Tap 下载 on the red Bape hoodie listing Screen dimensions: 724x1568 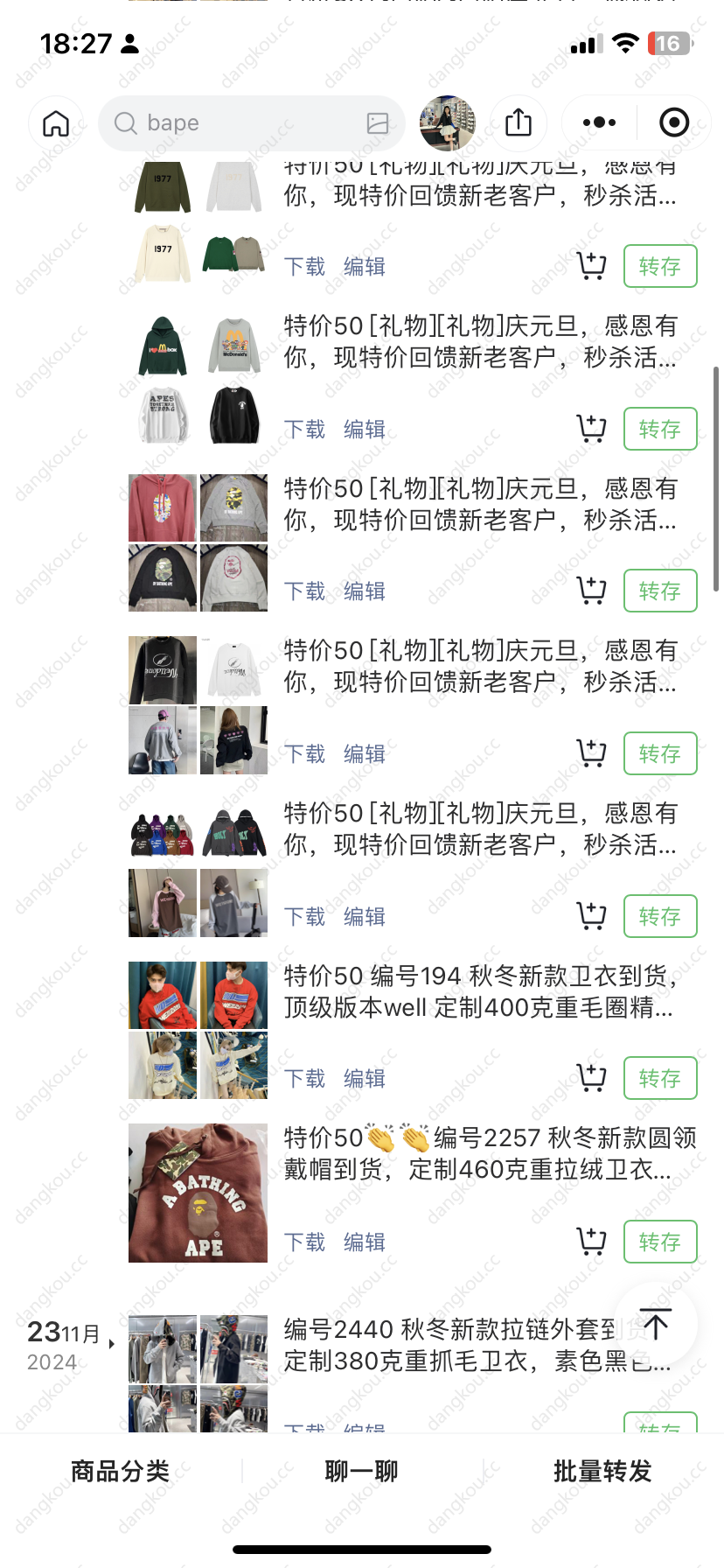(304, 591)
